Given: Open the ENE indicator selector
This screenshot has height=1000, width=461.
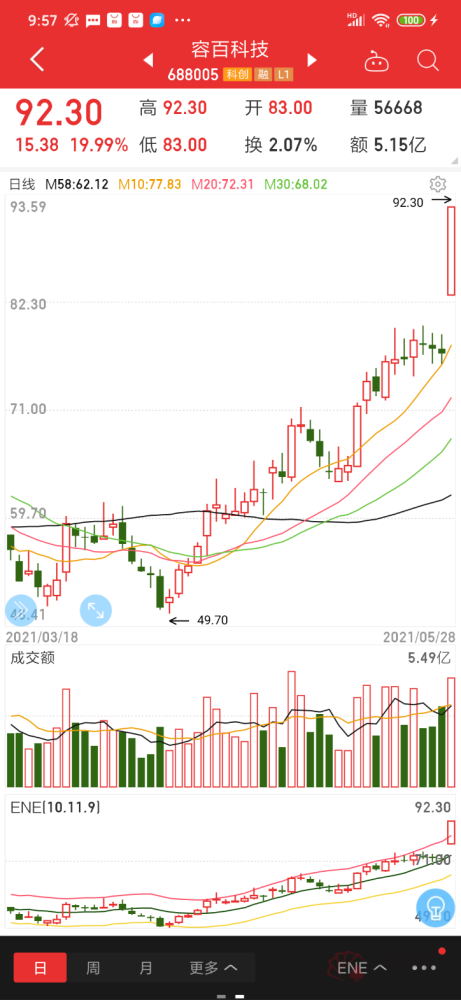Looking at the screenshot, I should point(362,968).
